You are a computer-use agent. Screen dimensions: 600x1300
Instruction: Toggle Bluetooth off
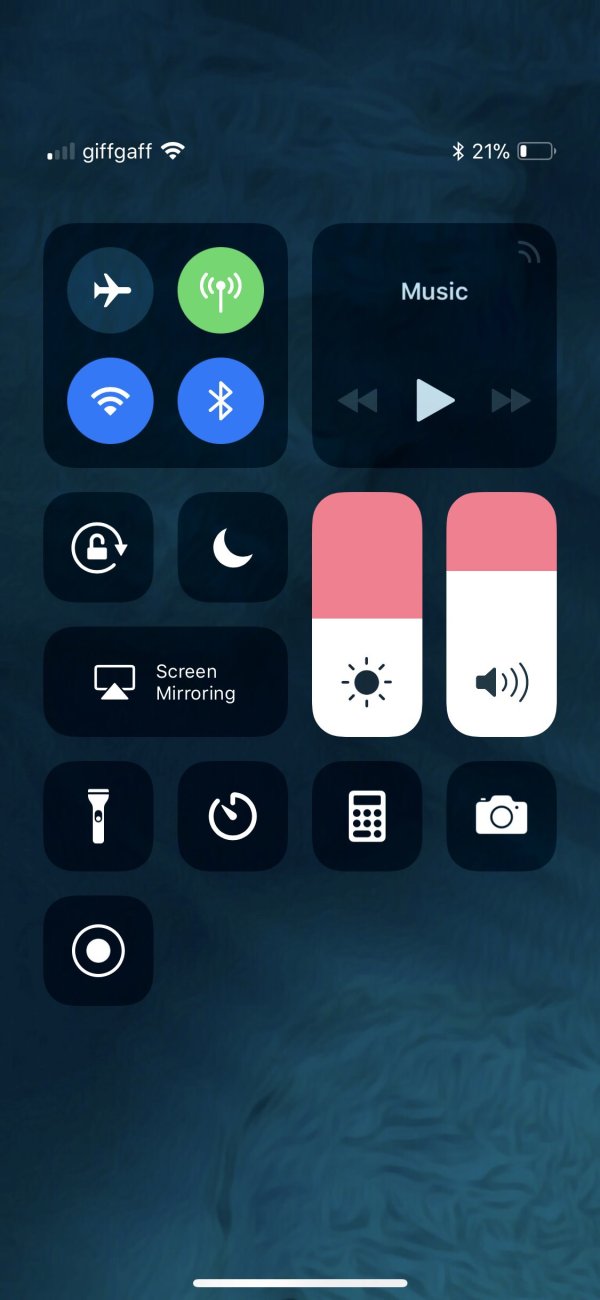221,402
